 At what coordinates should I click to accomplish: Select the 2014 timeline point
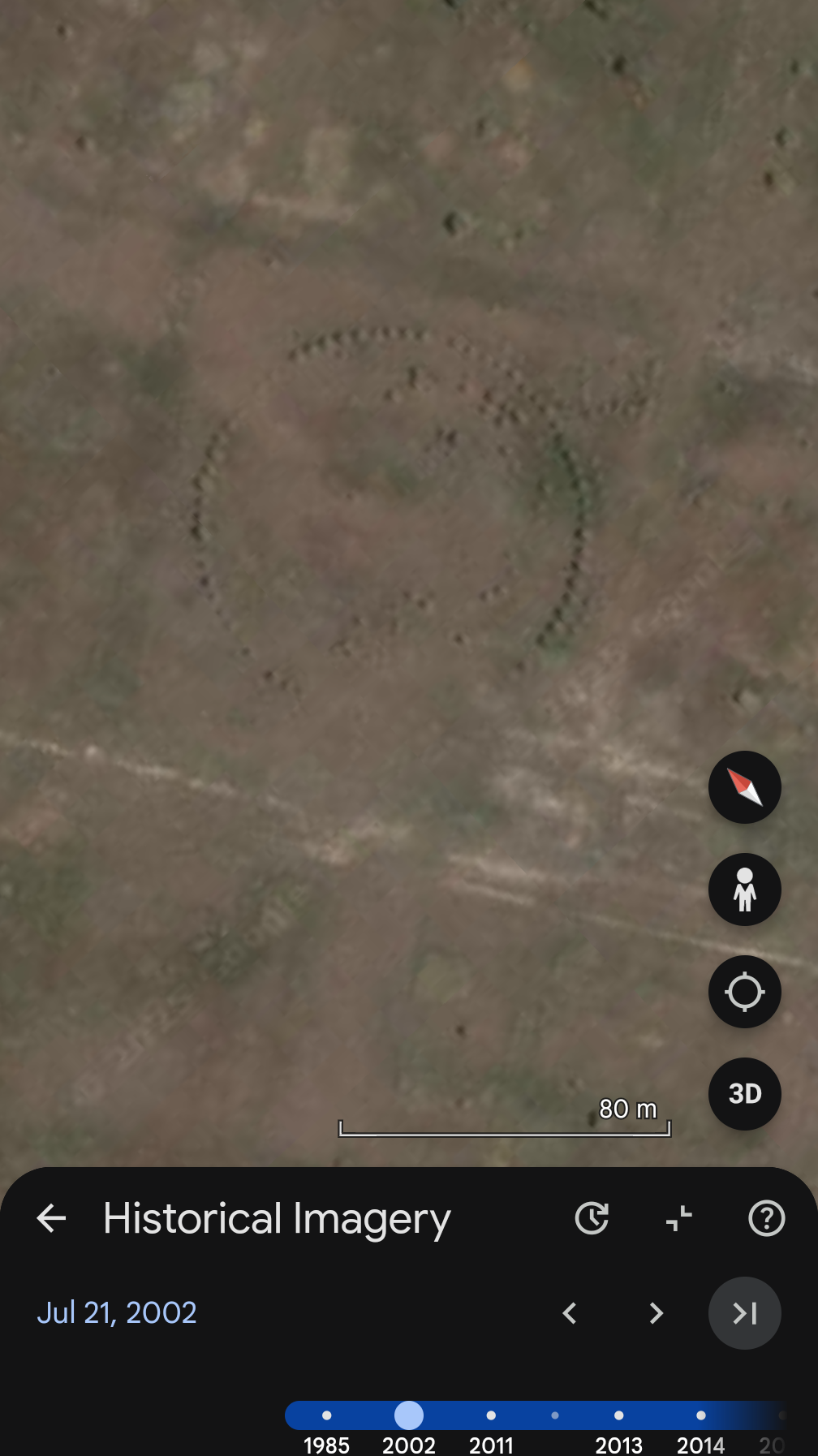tap(701, 1415)
